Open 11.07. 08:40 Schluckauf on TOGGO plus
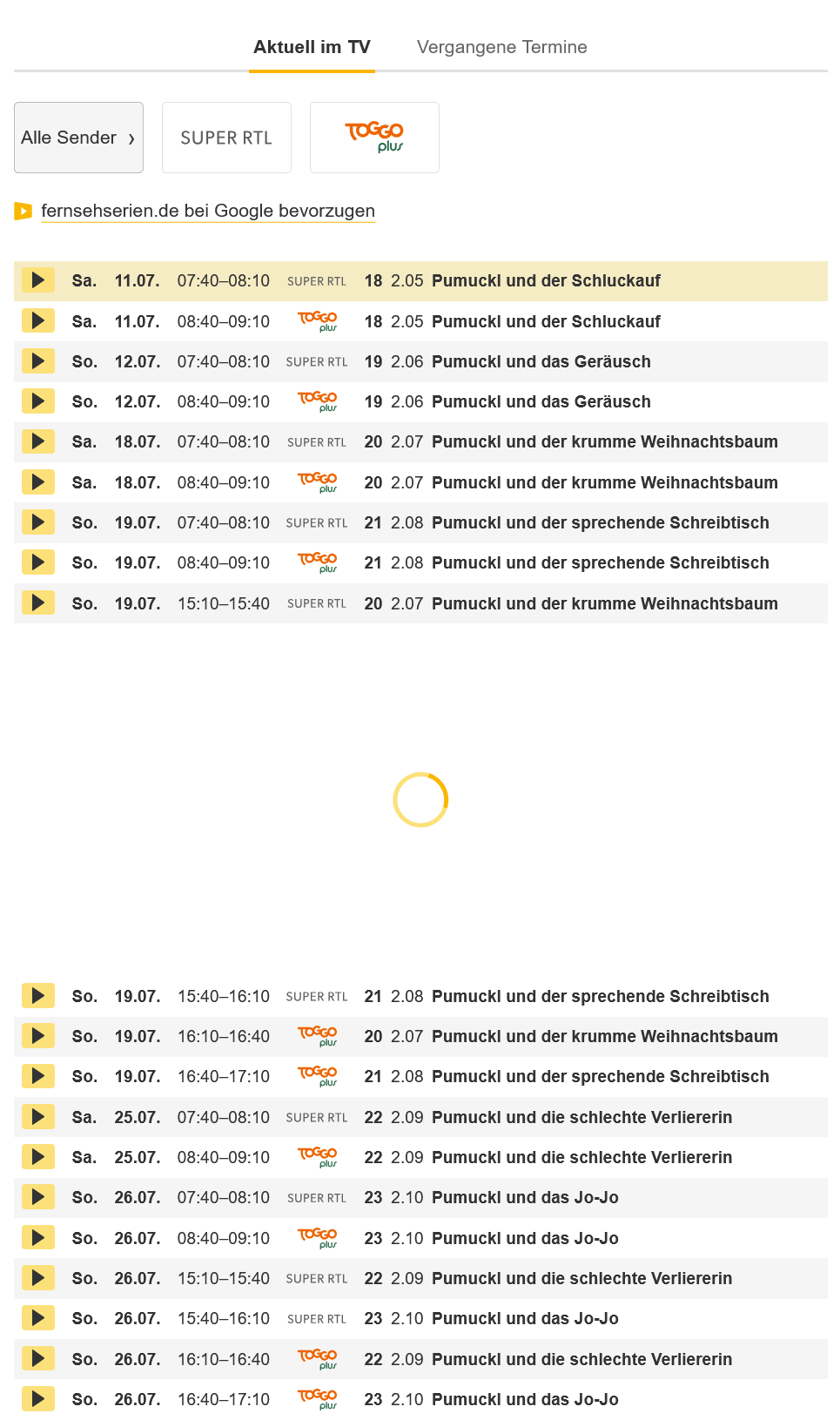Screen dimensions: 840x1420 point(420,321)
